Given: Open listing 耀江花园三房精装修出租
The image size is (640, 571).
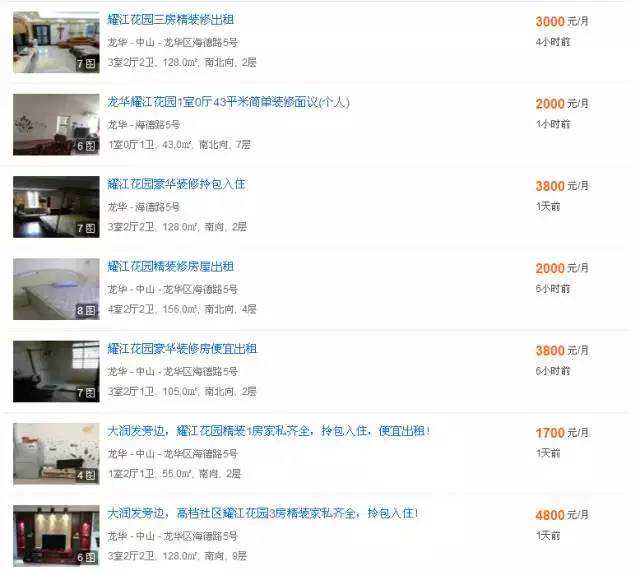Looking at the screenshot, I should pyautogui.click(x=170, y=20).
